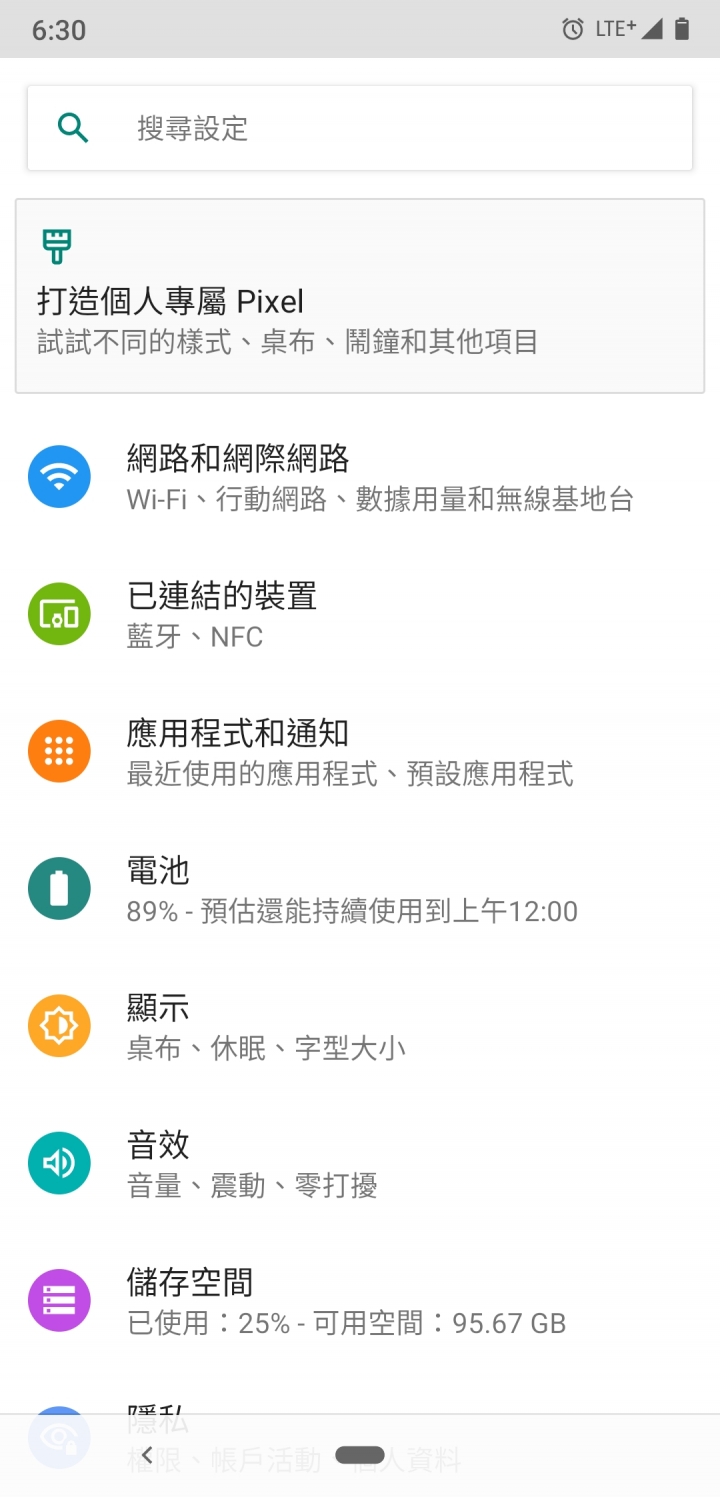720x1497 pixels.
Task: Select 音效 settings
Action: [x=360, y=1163]
